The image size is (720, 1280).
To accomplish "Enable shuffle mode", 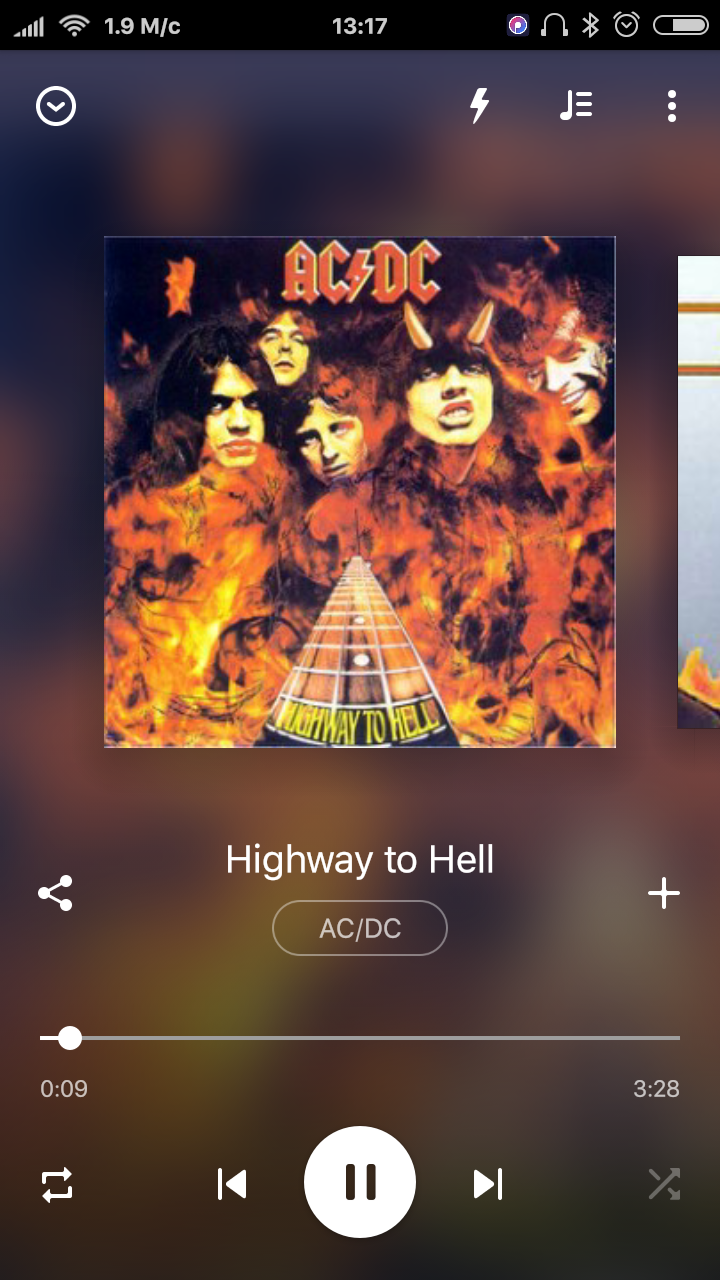I will point(664,1185).
